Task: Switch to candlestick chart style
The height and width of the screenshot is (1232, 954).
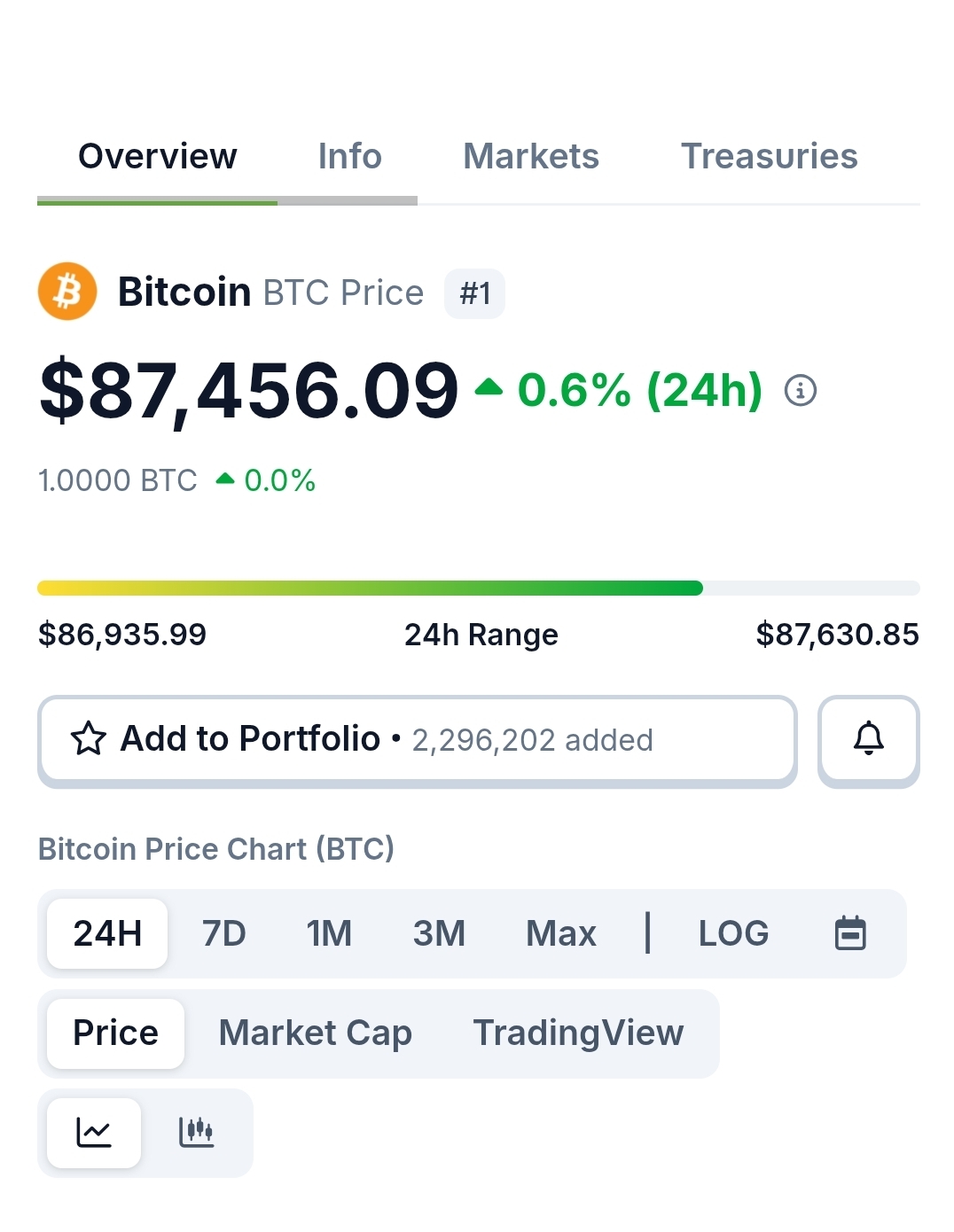Action: pos(196,1133)
